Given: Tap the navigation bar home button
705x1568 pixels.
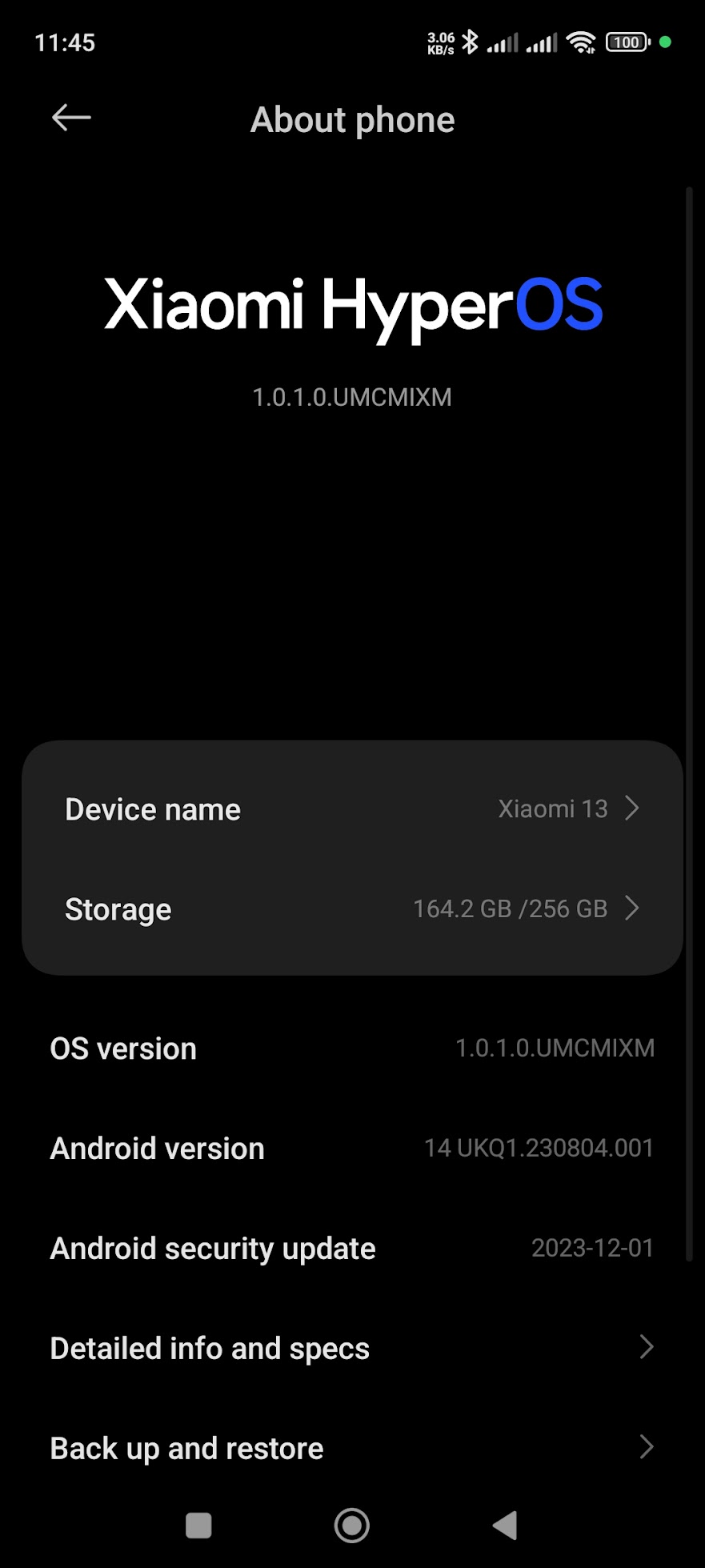Looking at the screenshot, I should (352, 1525).
